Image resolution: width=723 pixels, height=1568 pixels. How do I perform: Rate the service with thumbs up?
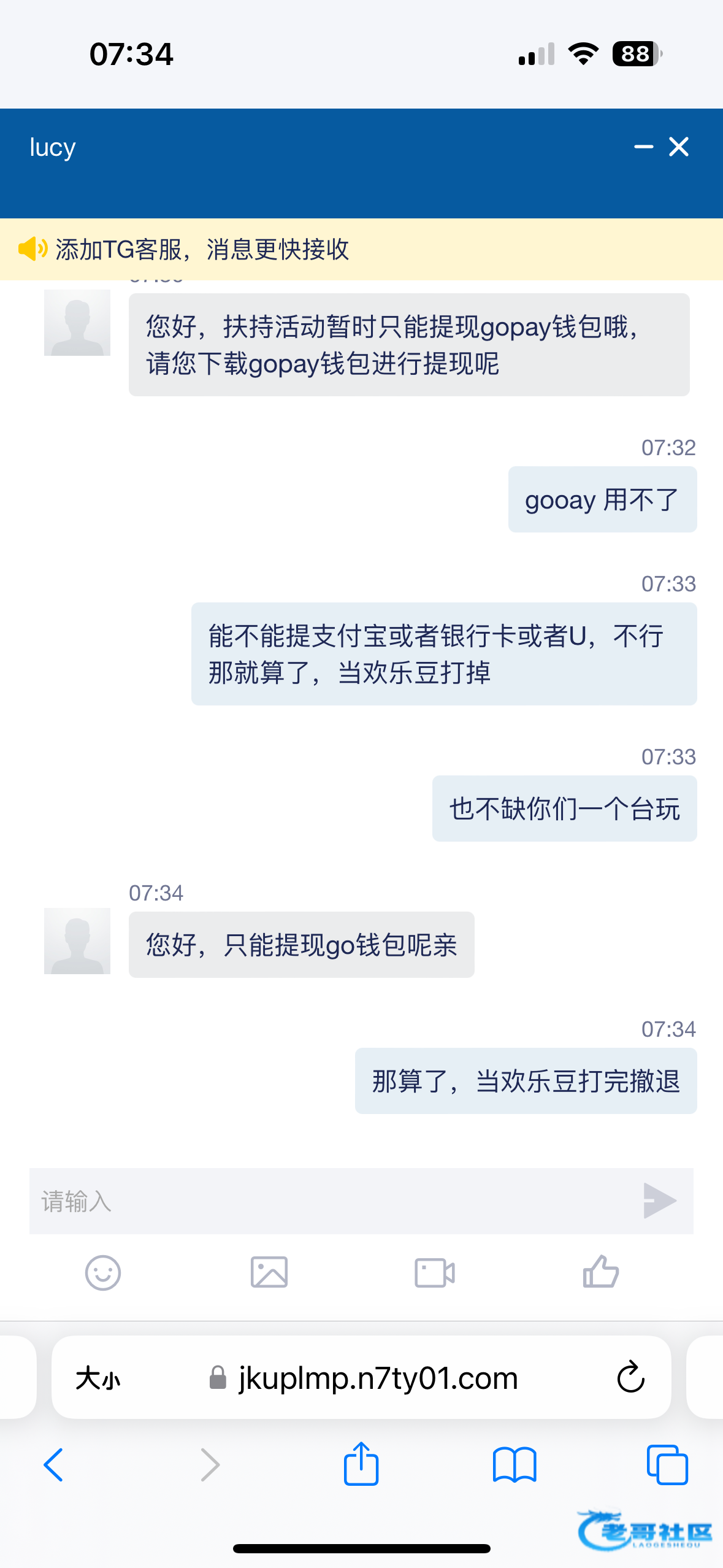600,1271
